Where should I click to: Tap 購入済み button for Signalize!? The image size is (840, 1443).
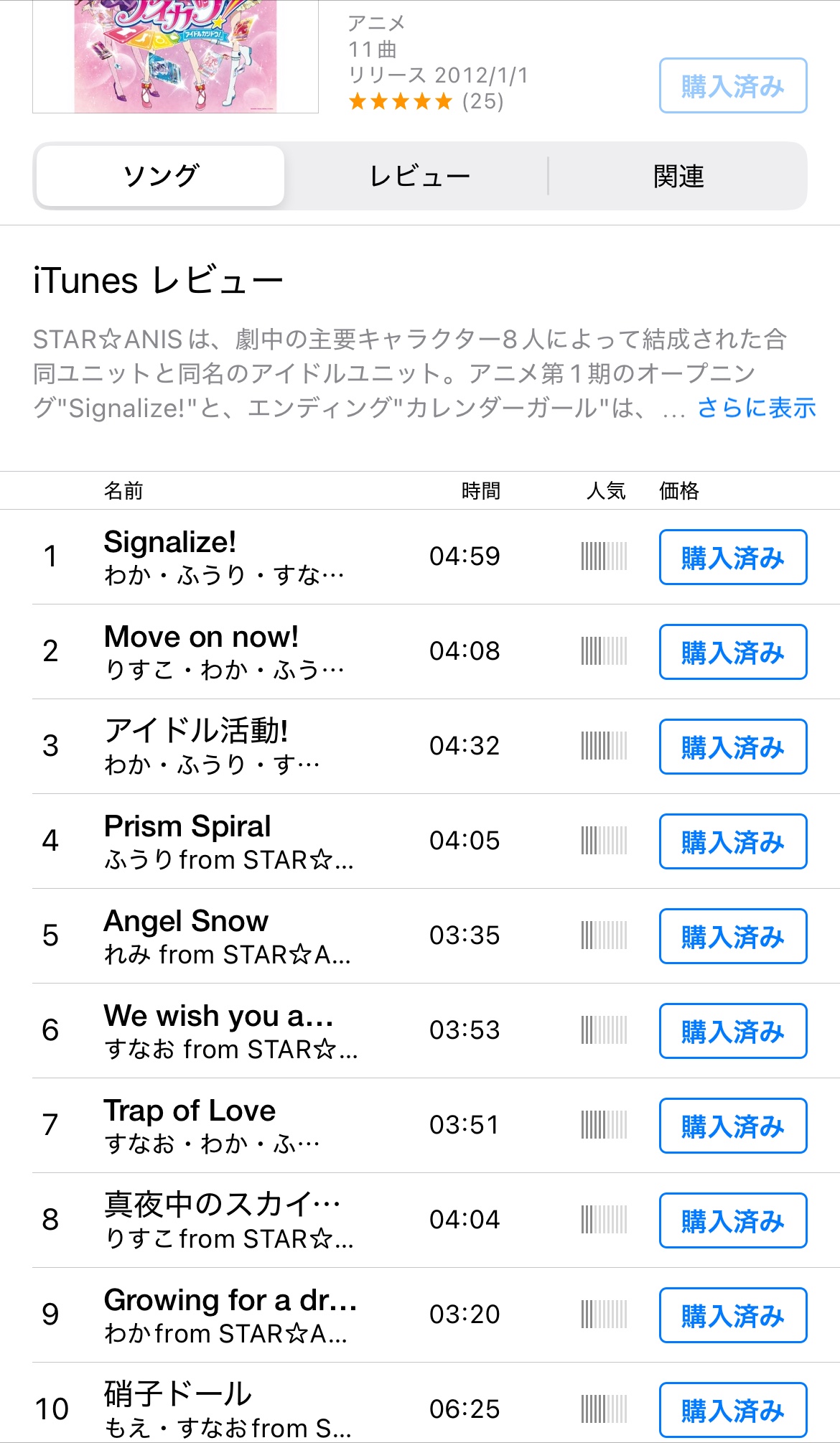pos(732,557)
